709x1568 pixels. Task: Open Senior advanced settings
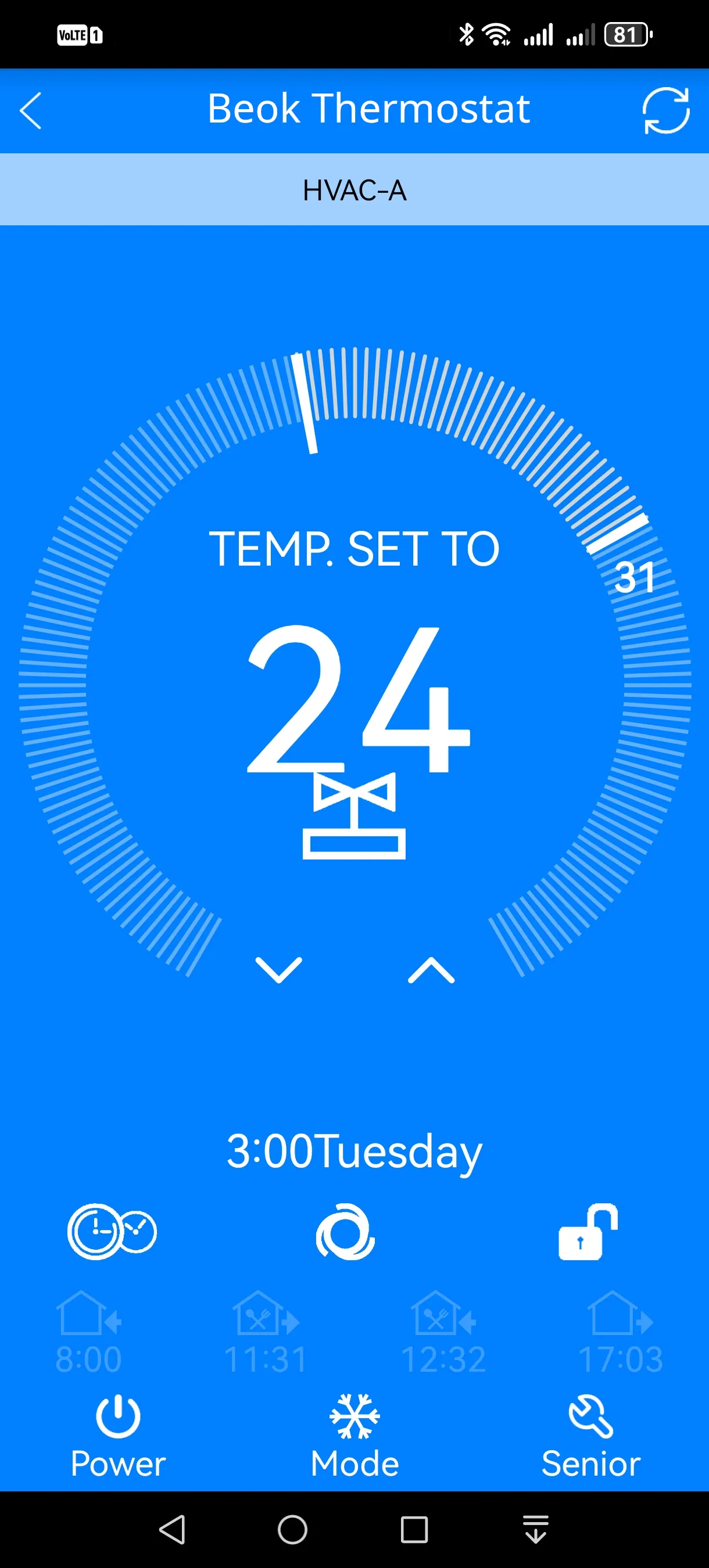pyautogui.click(x=590, y=1437)
